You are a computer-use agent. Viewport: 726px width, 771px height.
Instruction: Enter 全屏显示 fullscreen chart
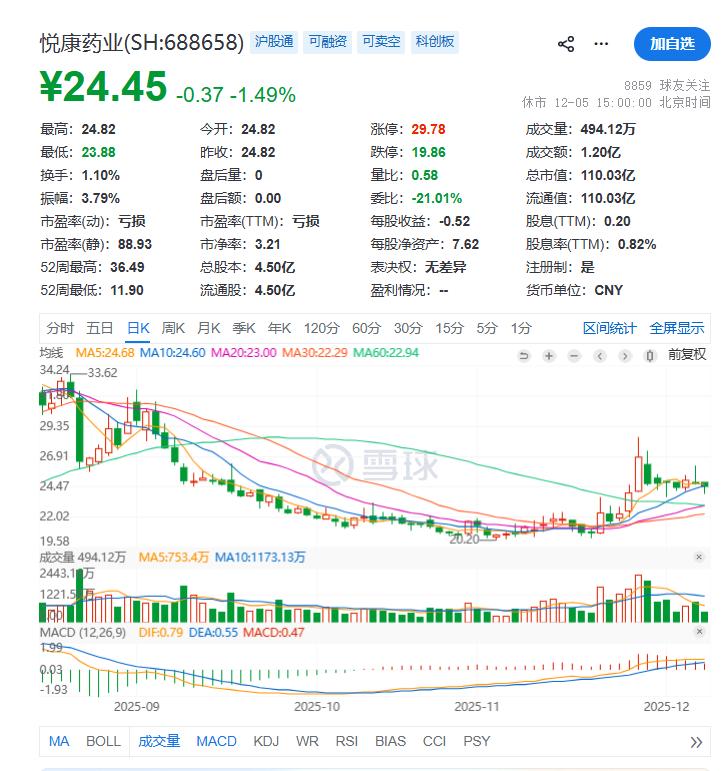pyautogui.click(x=677, y=328)
